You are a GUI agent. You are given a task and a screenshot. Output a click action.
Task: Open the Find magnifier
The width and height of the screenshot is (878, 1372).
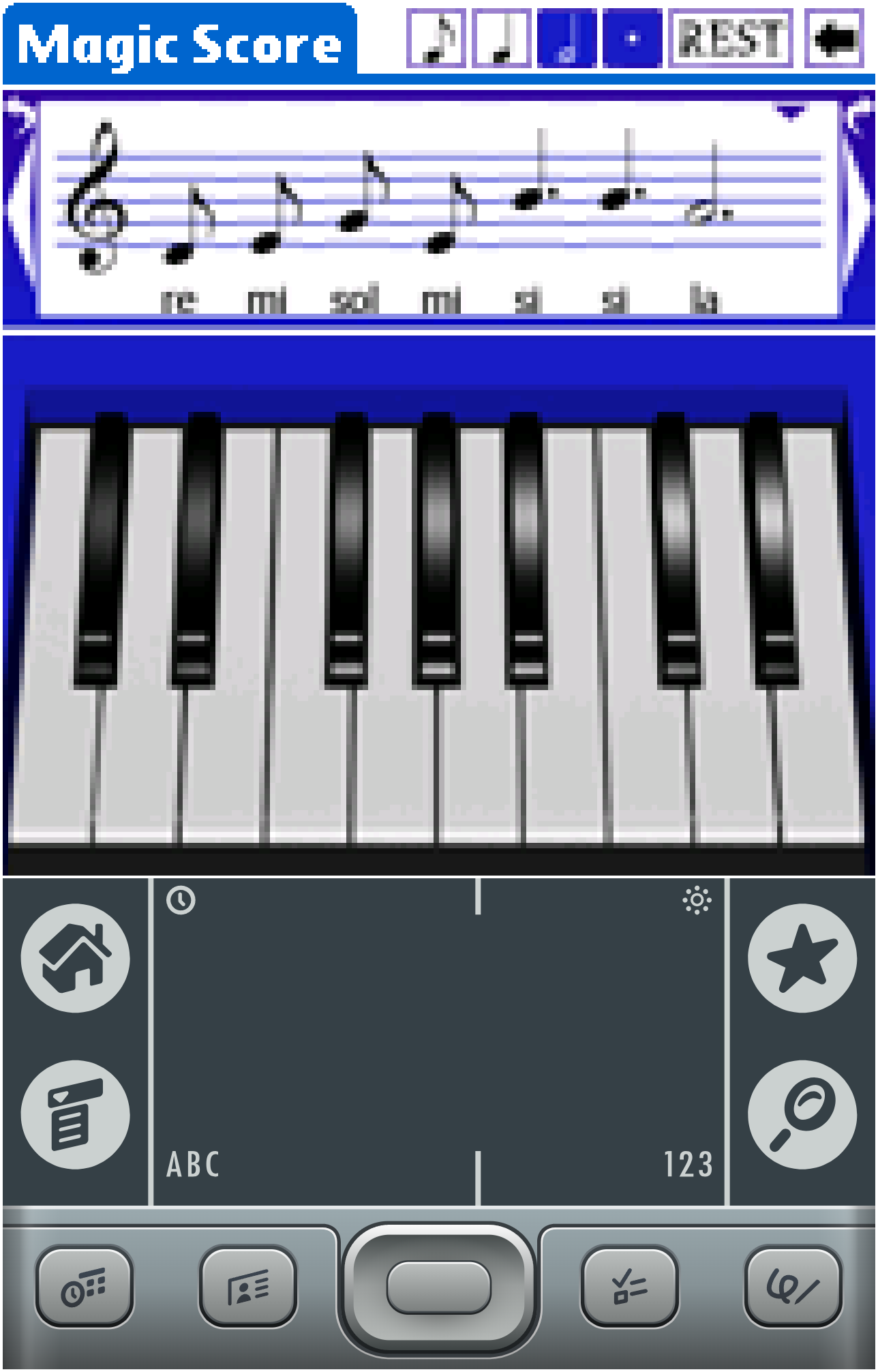tap(802, 1114)
